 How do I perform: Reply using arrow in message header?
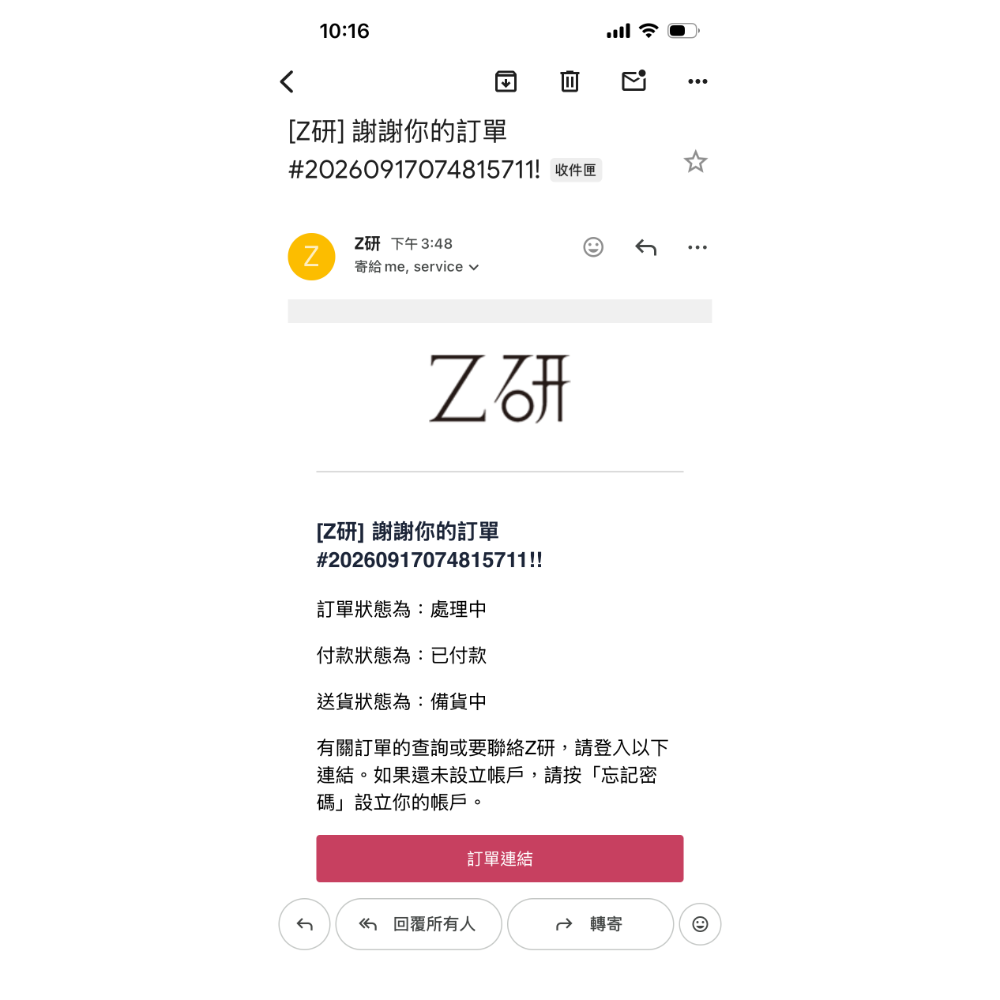click(x=645, y=247)
